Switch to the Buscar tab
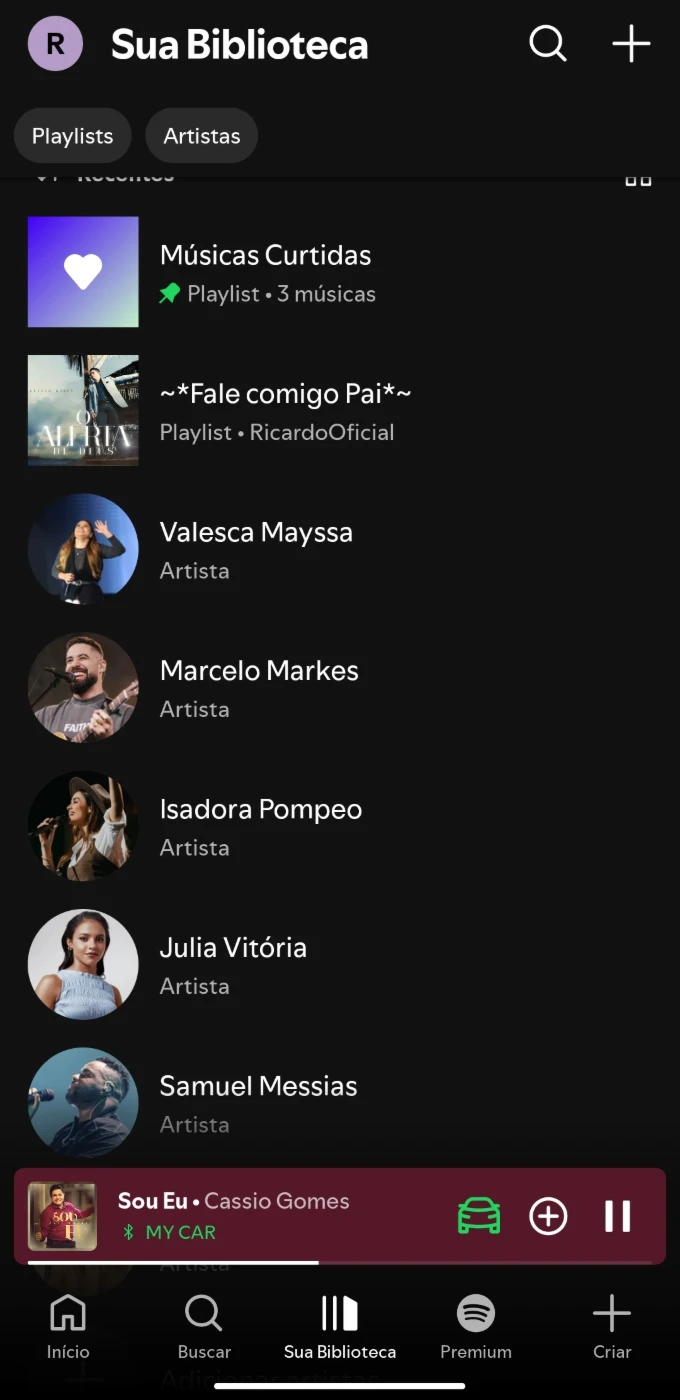 204,1327
